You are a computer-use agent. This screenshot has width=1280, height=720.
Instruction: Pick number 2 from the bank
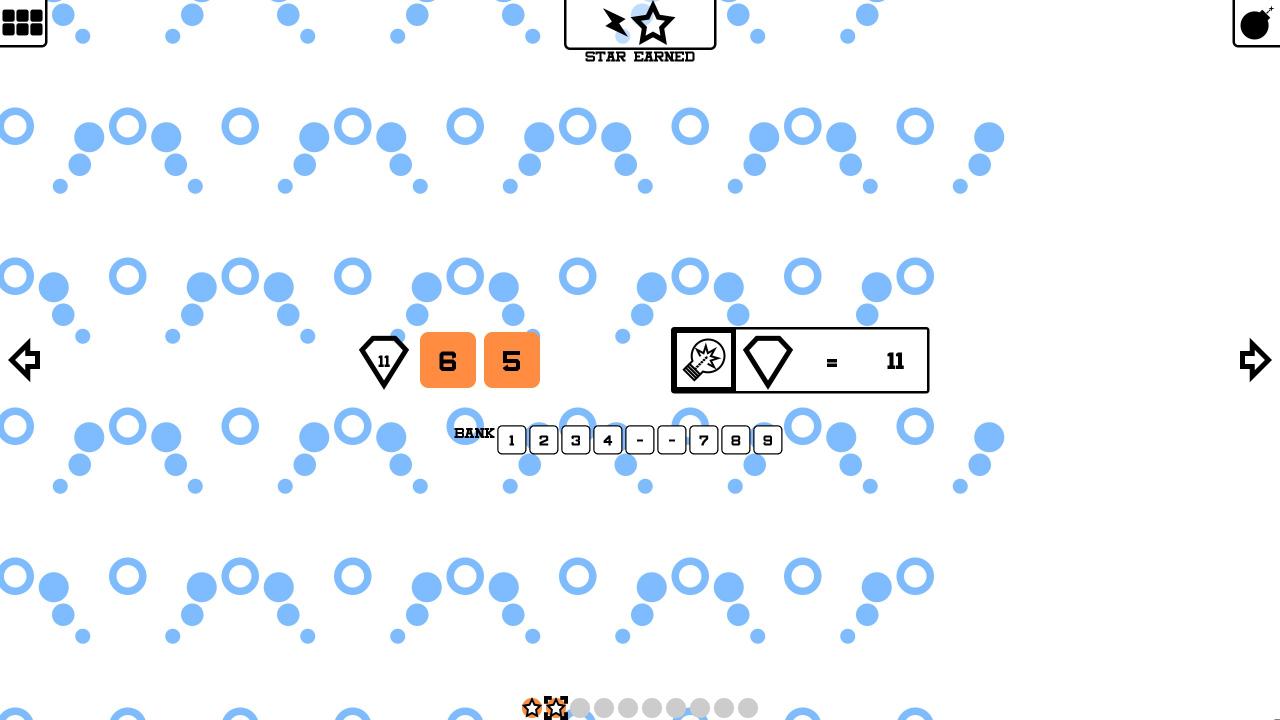point(543,440)
